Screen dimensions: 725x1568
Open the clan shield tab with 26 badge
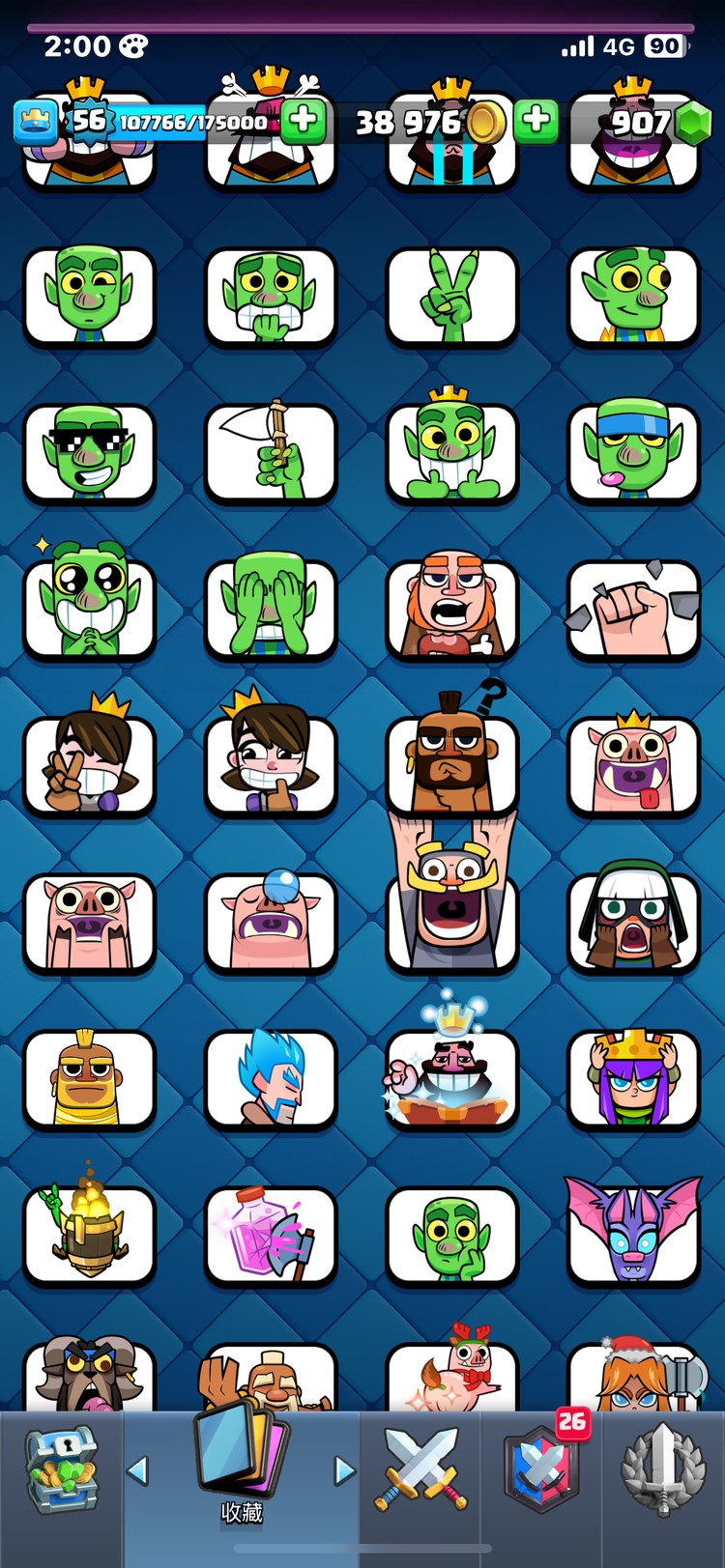point(541,1470)
